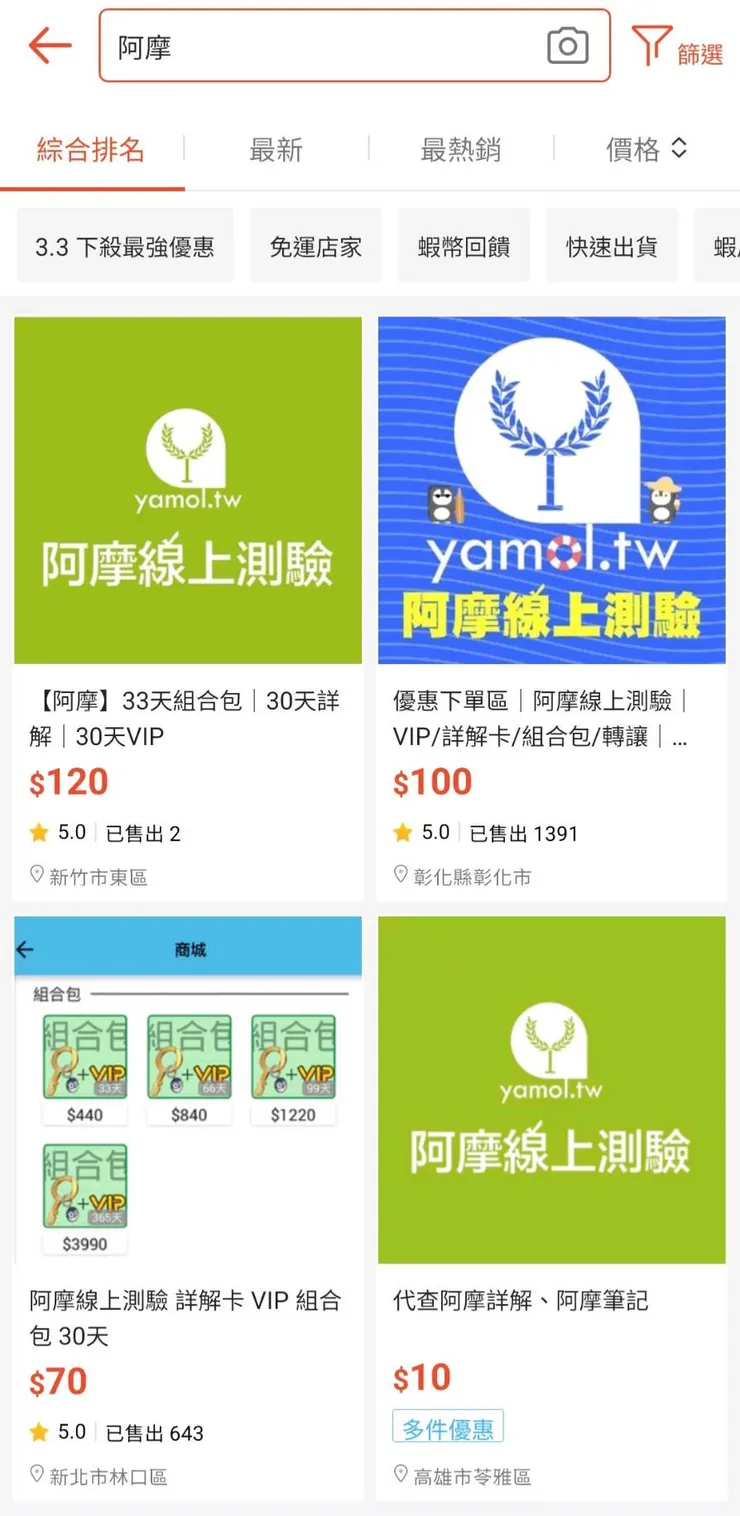Click the red back arrow
740x1516 pixels.
pos(48,46)
